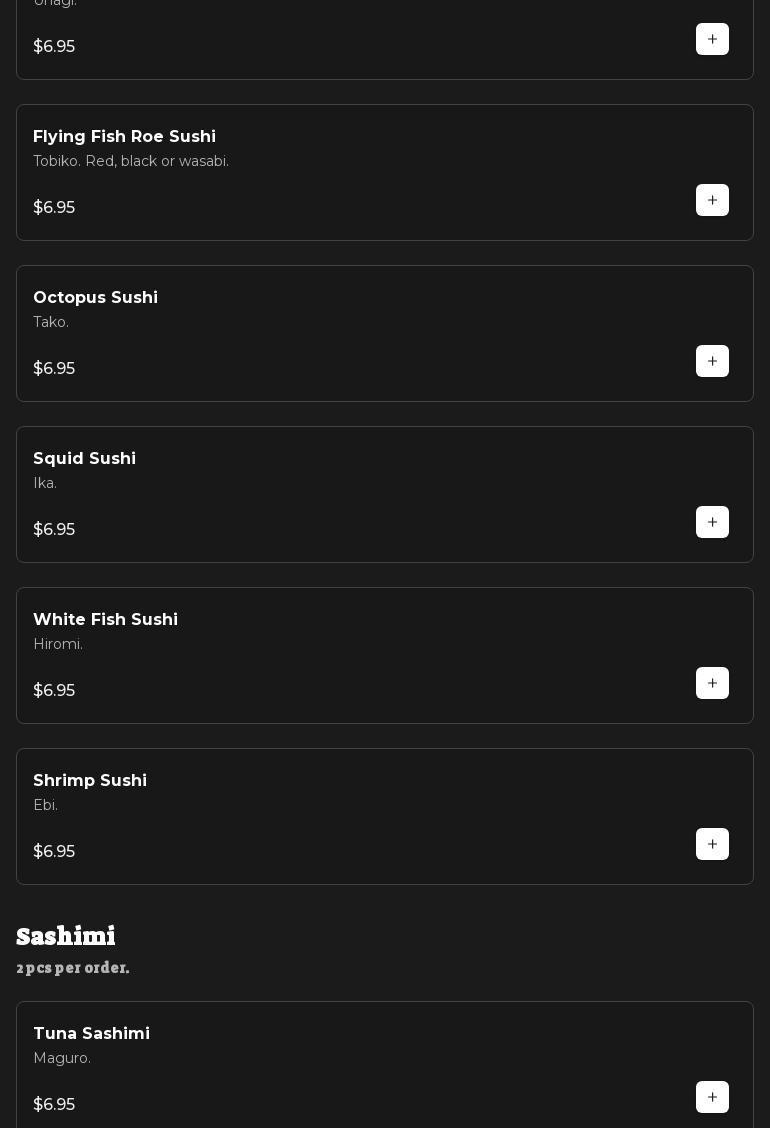Add Flying Fish Roe Sushi to order
Screen dimensions: 770x1128
pos(712,200)
